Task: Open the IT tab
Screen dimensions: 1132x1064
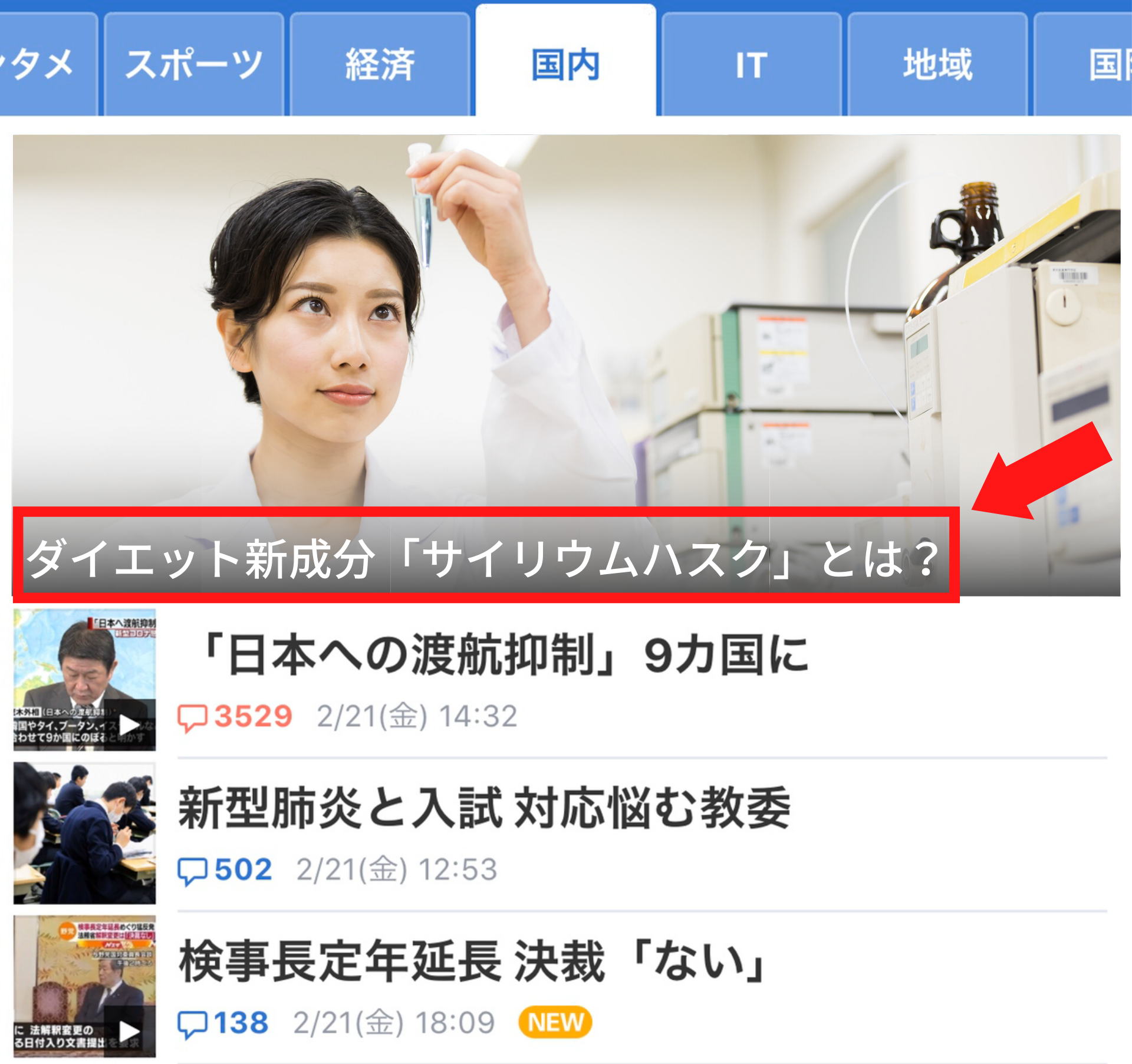Action: click(751, 64)
